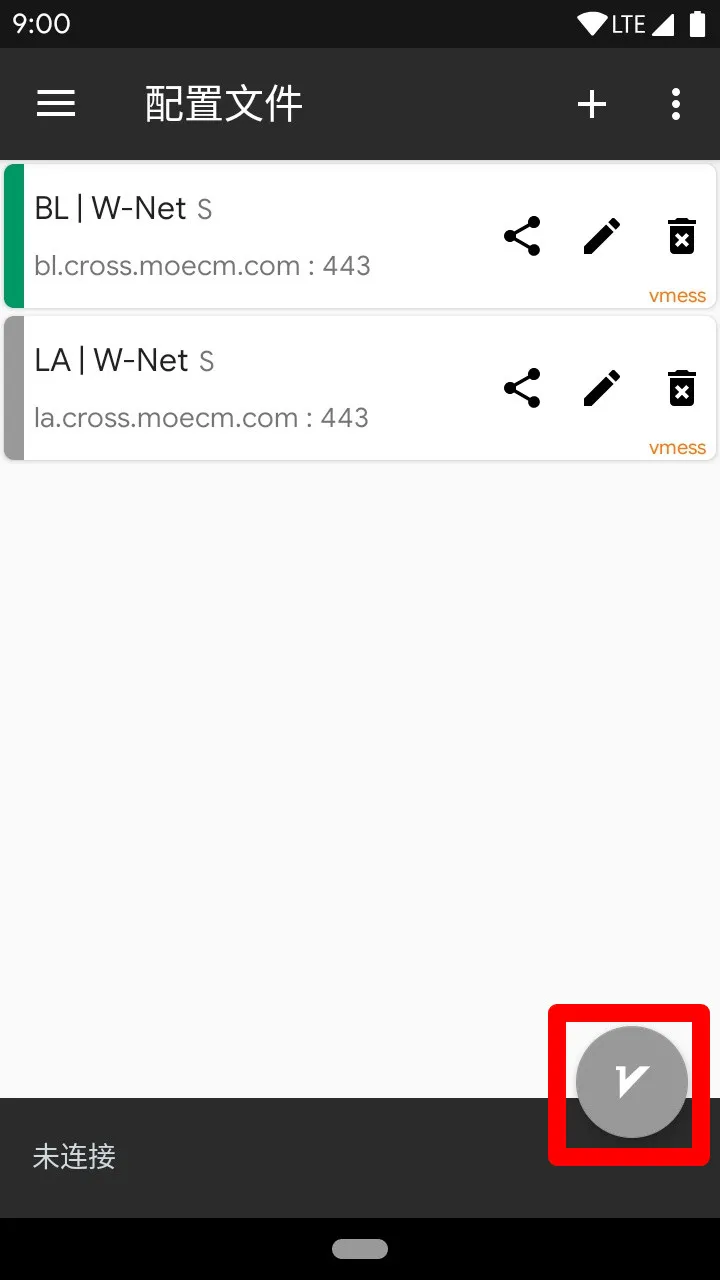The width and height of the screenshot is (720, 1280).
Task: Edit the LA | W-Net config
Action: pyautogui.click(x=602, y=388)
